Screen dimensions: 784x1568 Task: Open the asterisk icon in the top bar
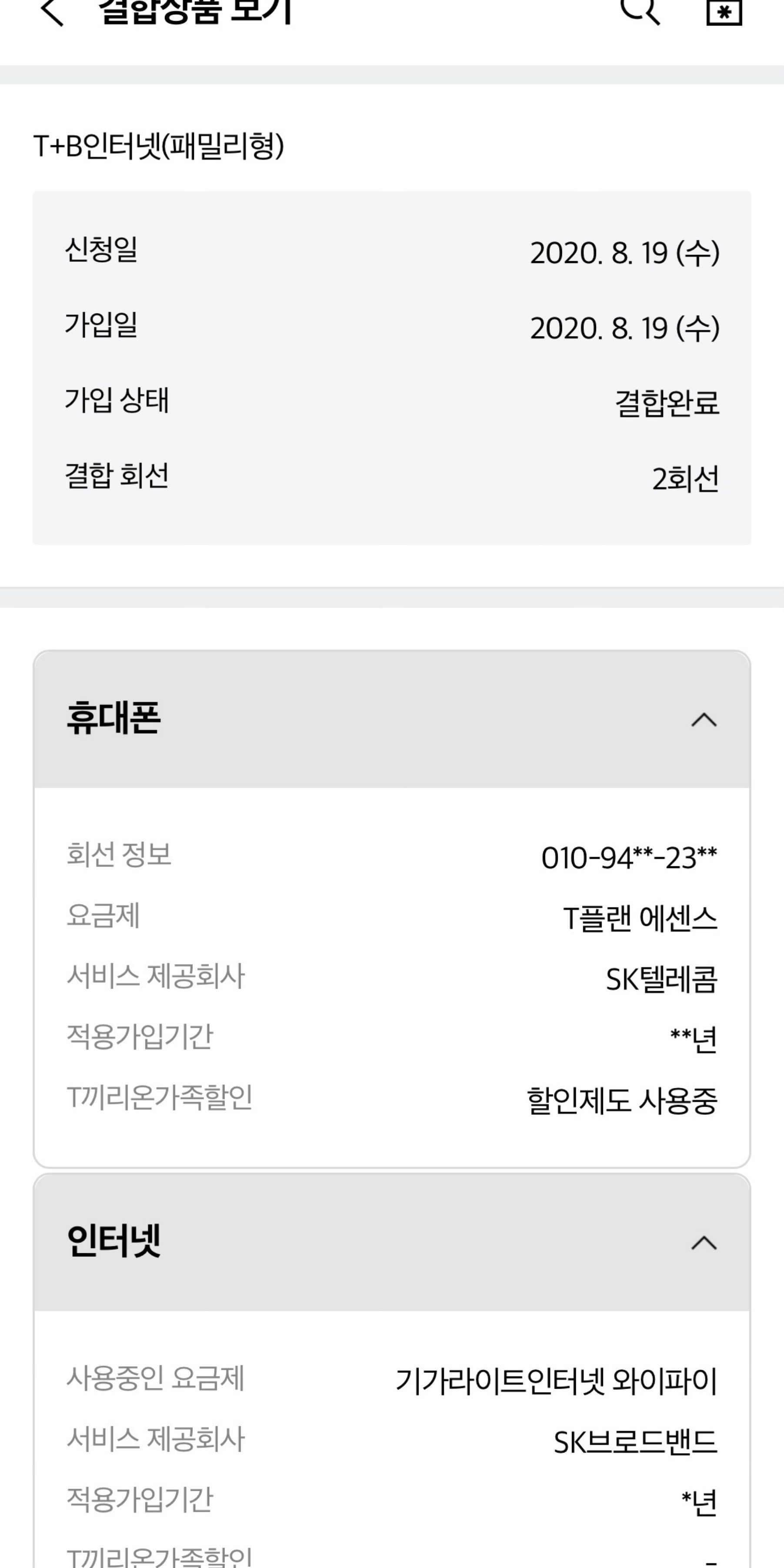coord(724,12)
